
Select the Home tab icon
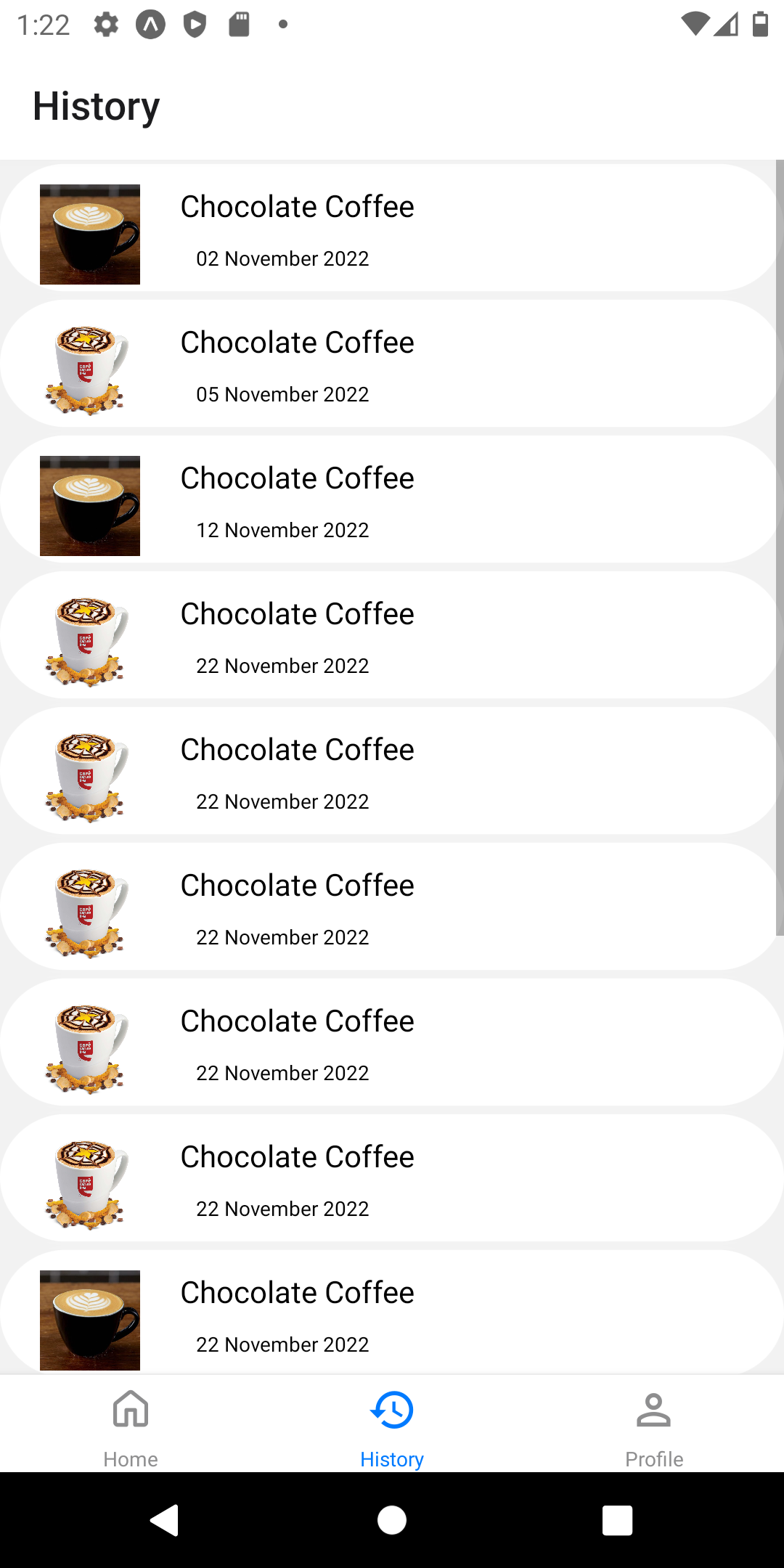pyautogui.click(x=131, y=1408)
